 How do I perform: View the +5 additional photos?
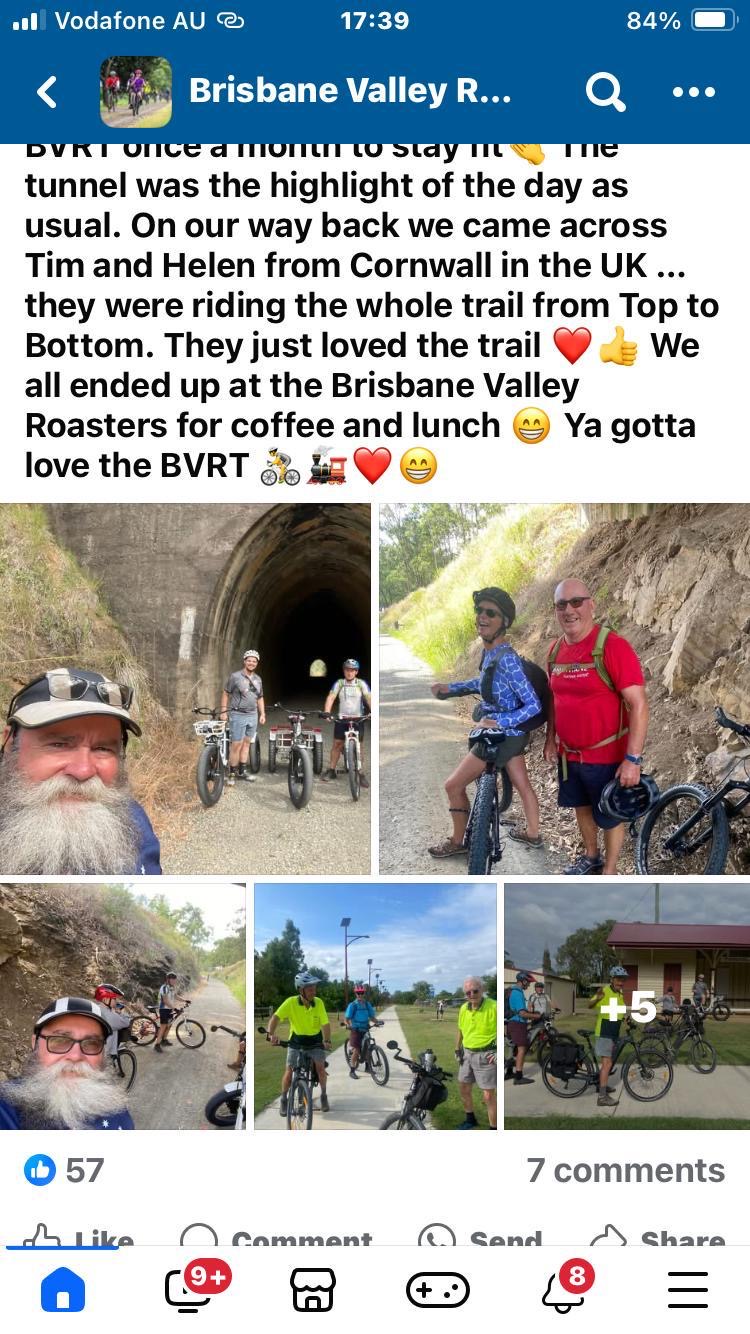[627, 1006]
